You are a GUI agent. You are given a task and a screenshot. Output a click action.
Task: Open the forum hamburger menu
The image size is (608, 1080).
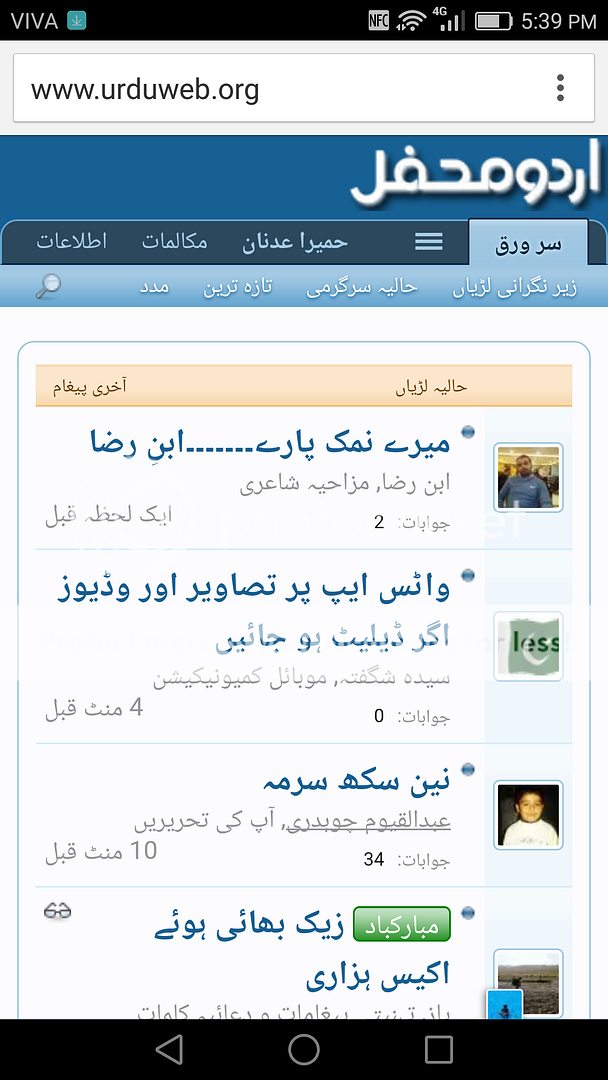(429, 242)
